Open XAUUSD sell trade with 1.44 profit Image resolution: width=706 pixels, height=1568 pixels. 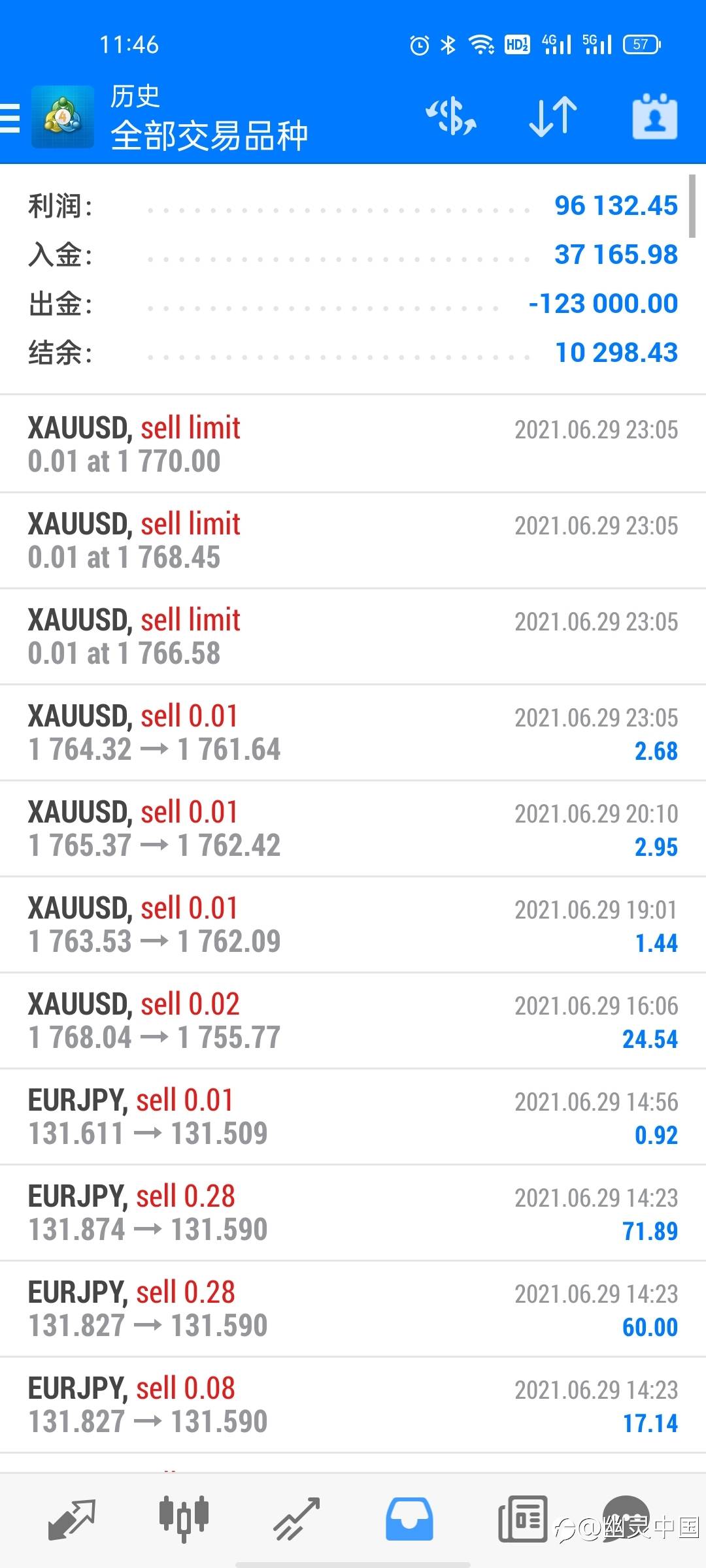[353, 924]
